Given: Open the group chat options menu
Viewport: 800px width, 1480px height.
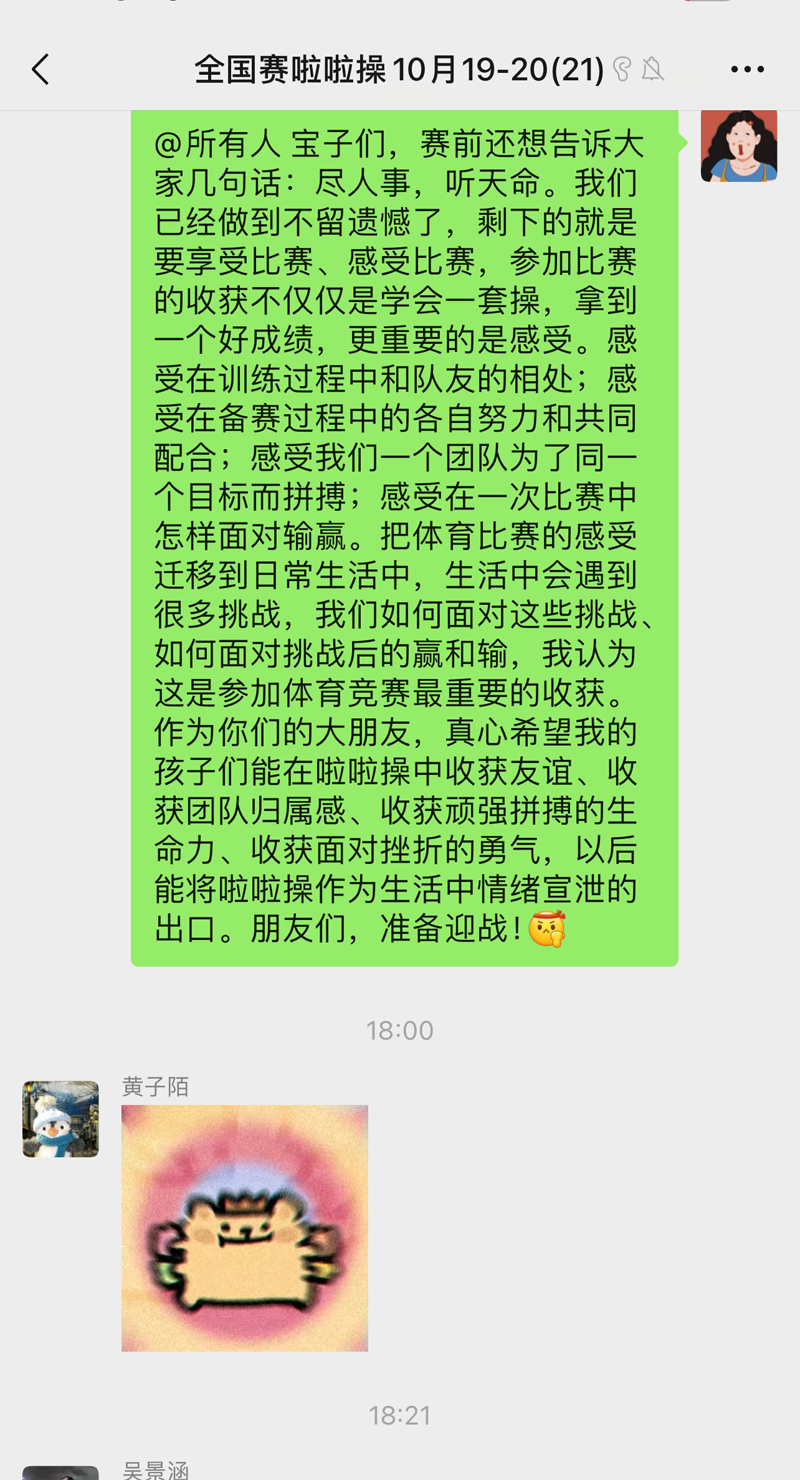Looking at the screenshot, I should click(747, 70).
